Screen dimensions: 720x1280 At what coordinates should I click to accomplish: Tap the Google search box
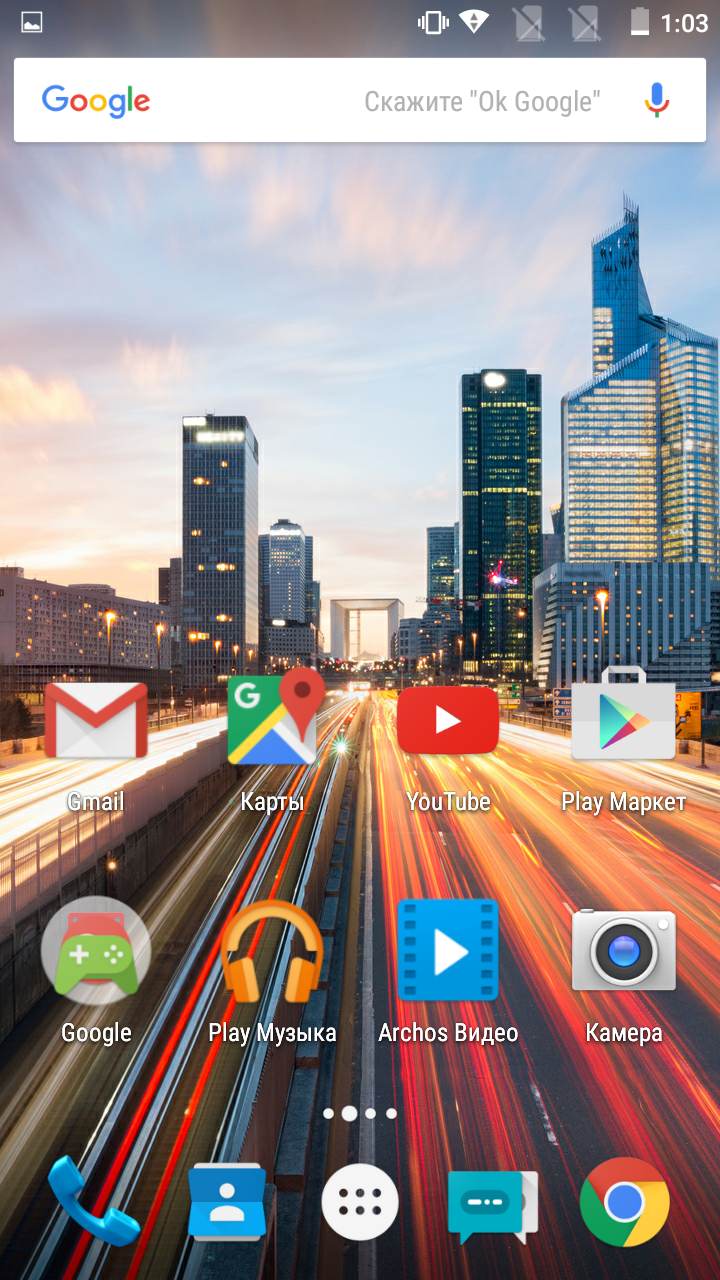click(360, 100)
